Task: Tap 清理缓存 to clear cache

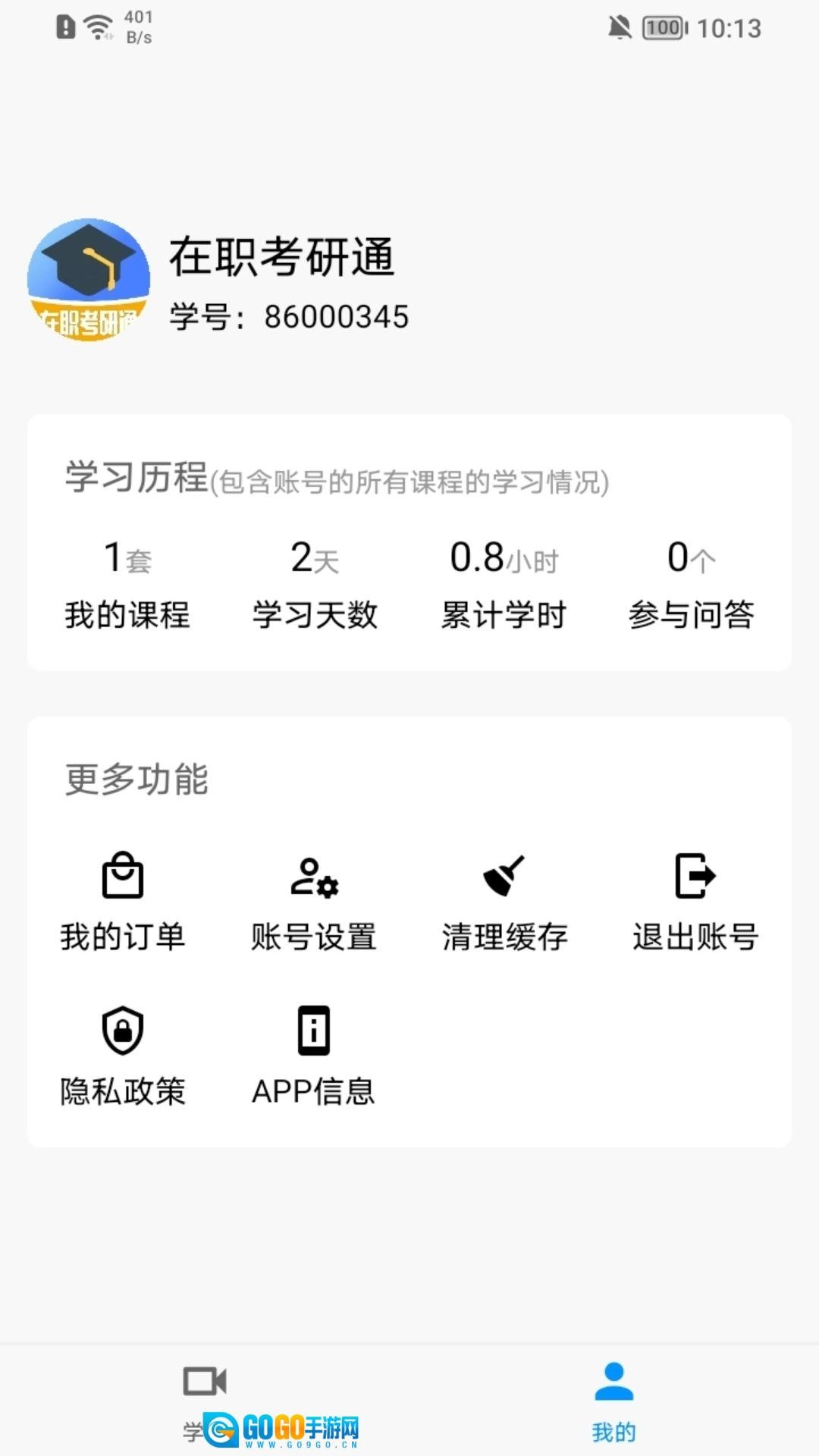Action: tap(504, 902)
